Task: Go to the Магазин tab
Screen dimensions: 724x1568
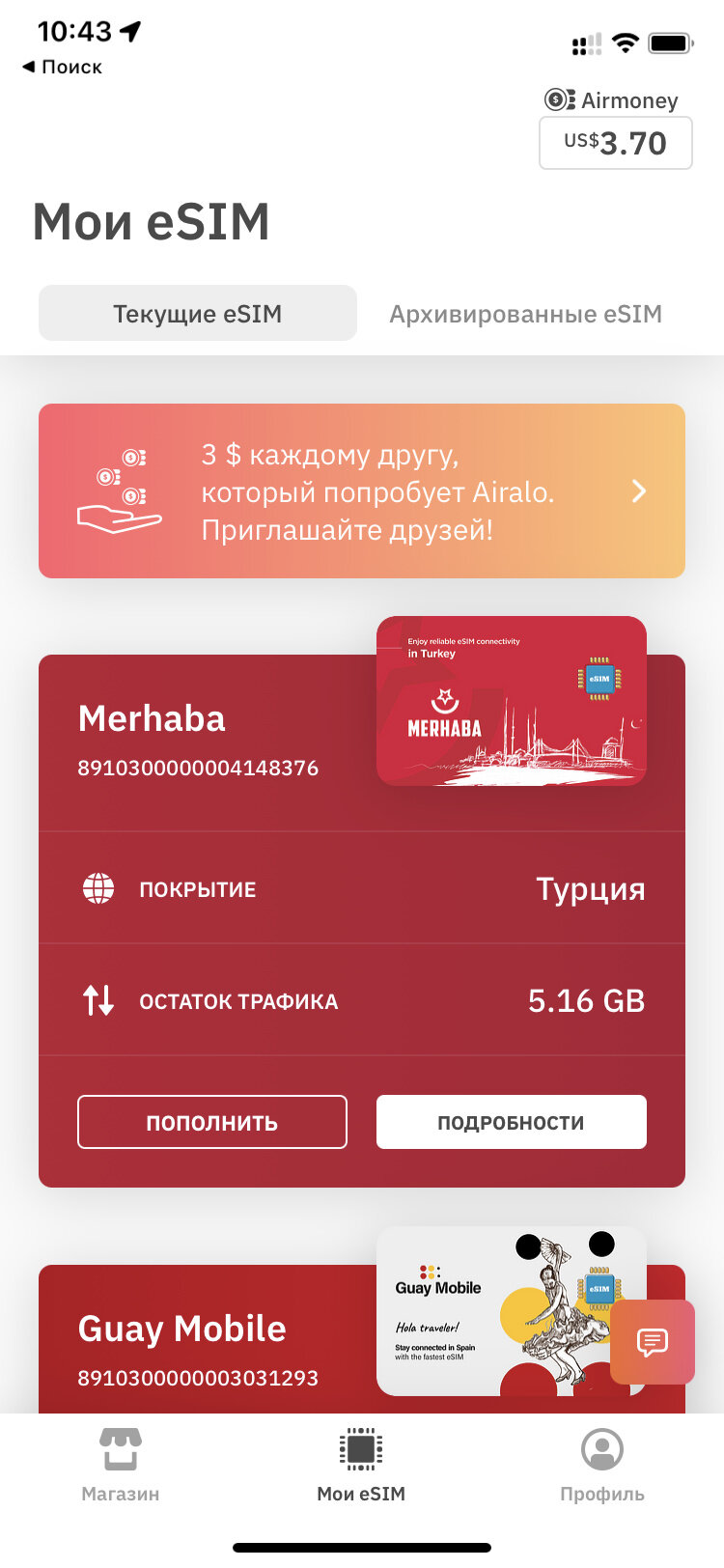Action: point(121,1466)
